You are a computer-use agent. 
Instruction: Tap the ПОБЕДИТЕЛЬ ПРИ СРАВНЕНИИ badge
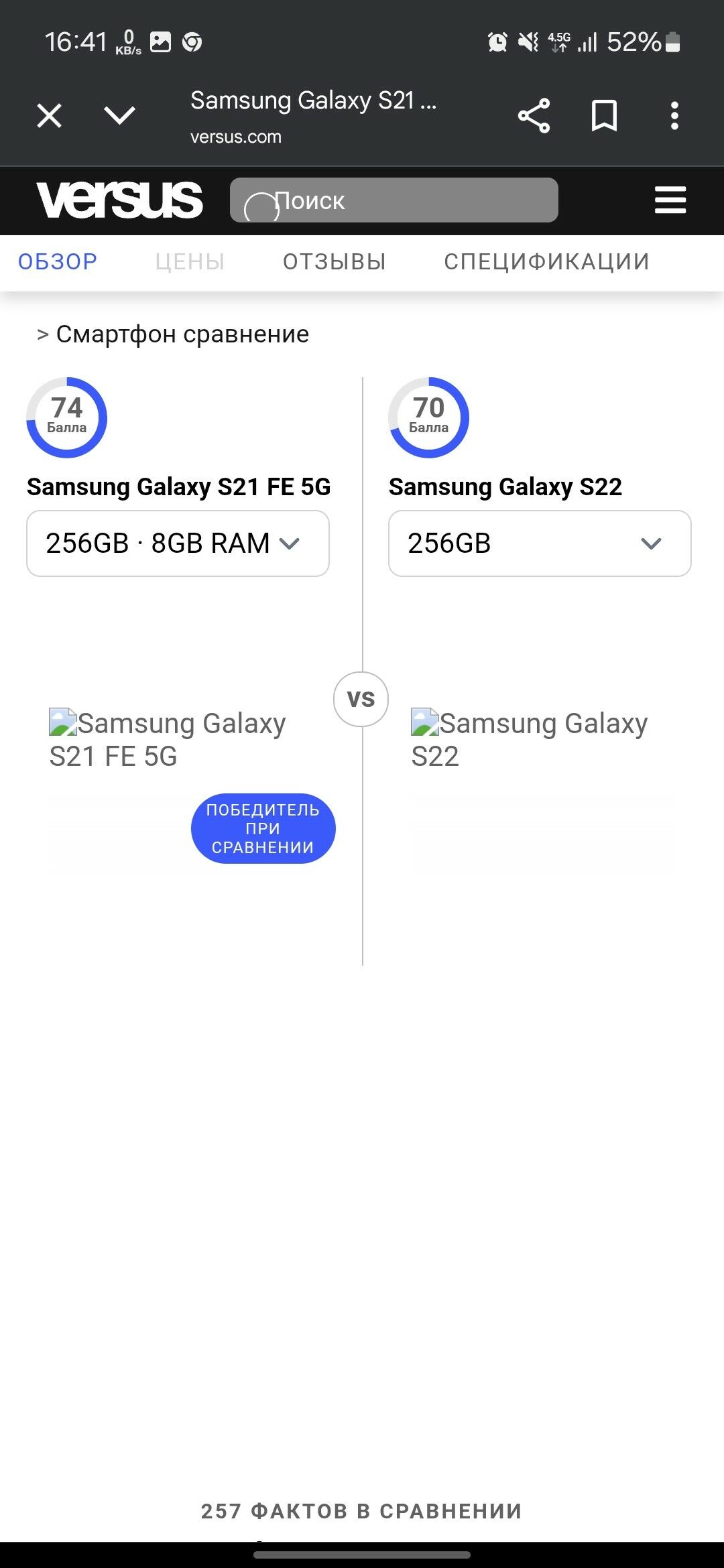tap(263, 828)
